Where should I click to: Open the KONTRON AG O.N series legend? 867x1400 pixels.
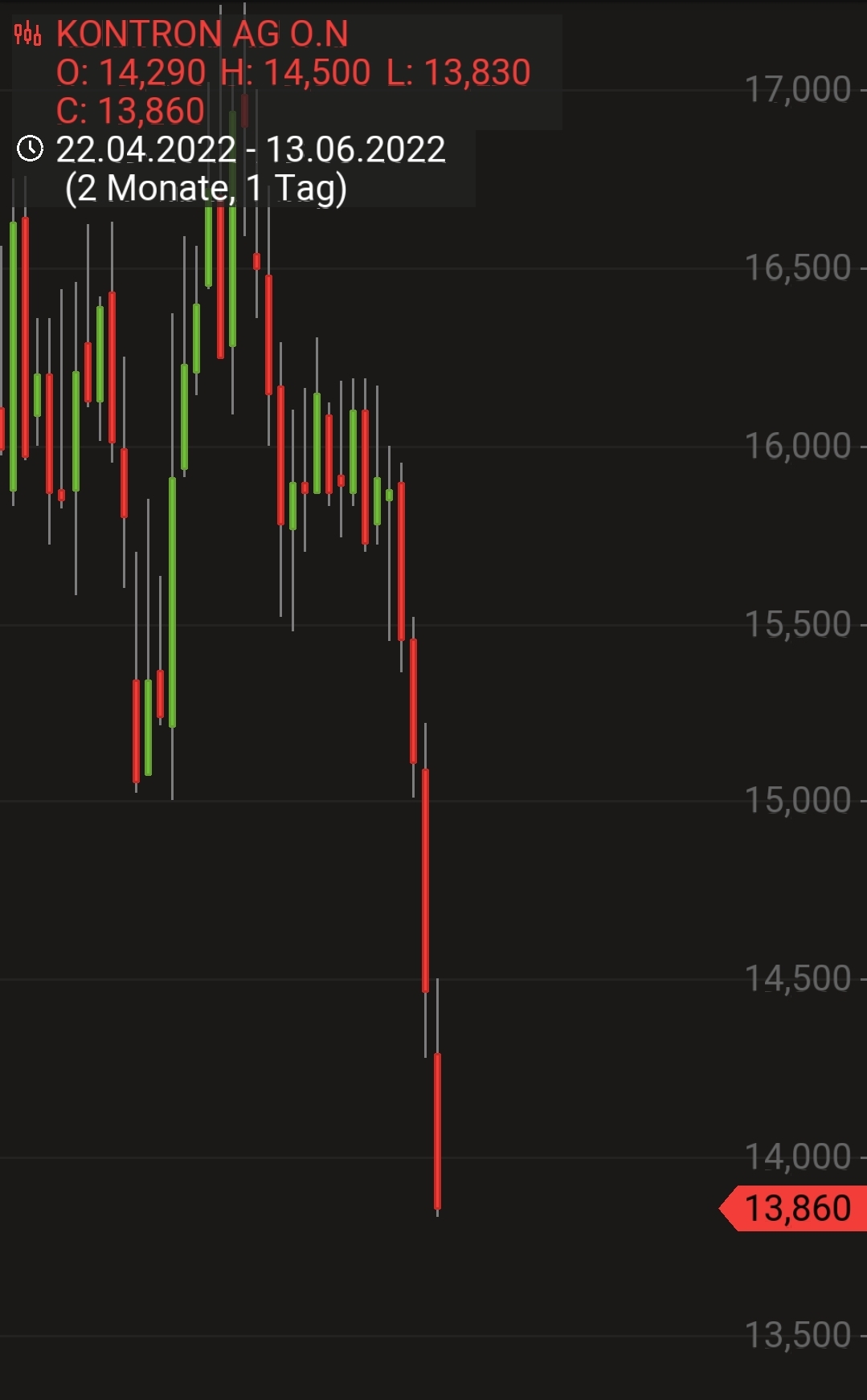202,35
